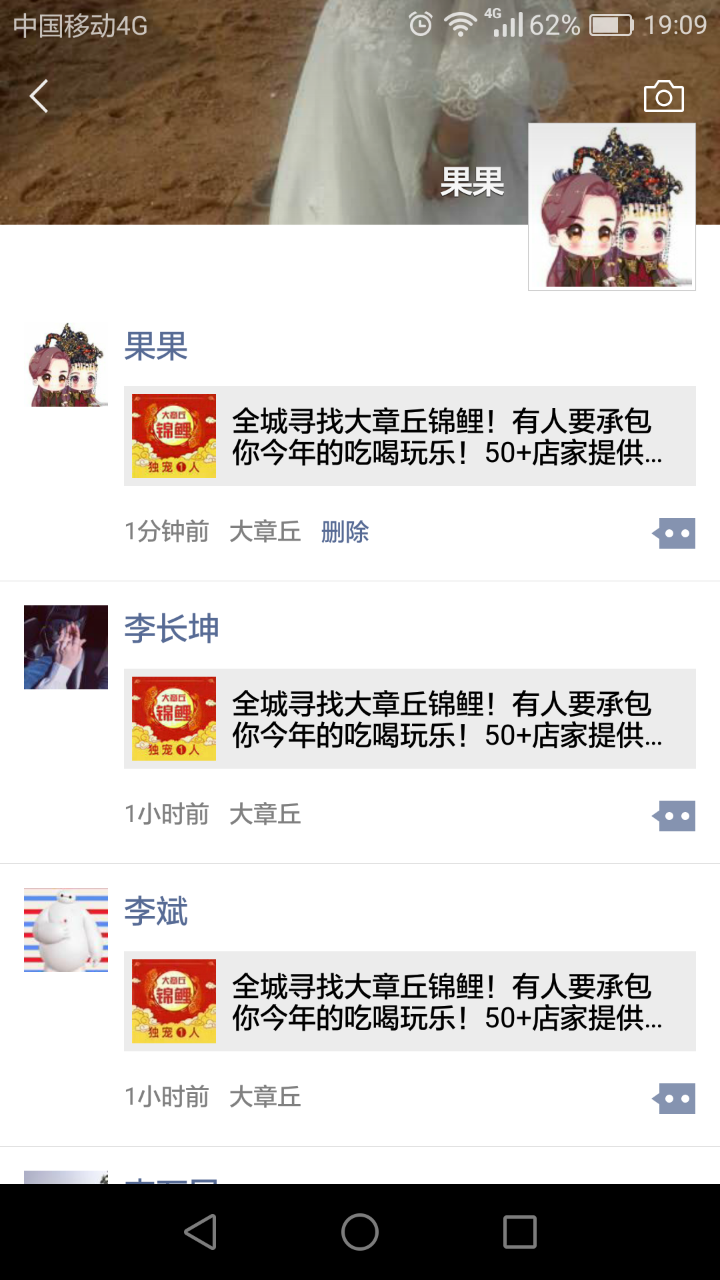Open comment menu on 李斌's post

[675, 1099]
